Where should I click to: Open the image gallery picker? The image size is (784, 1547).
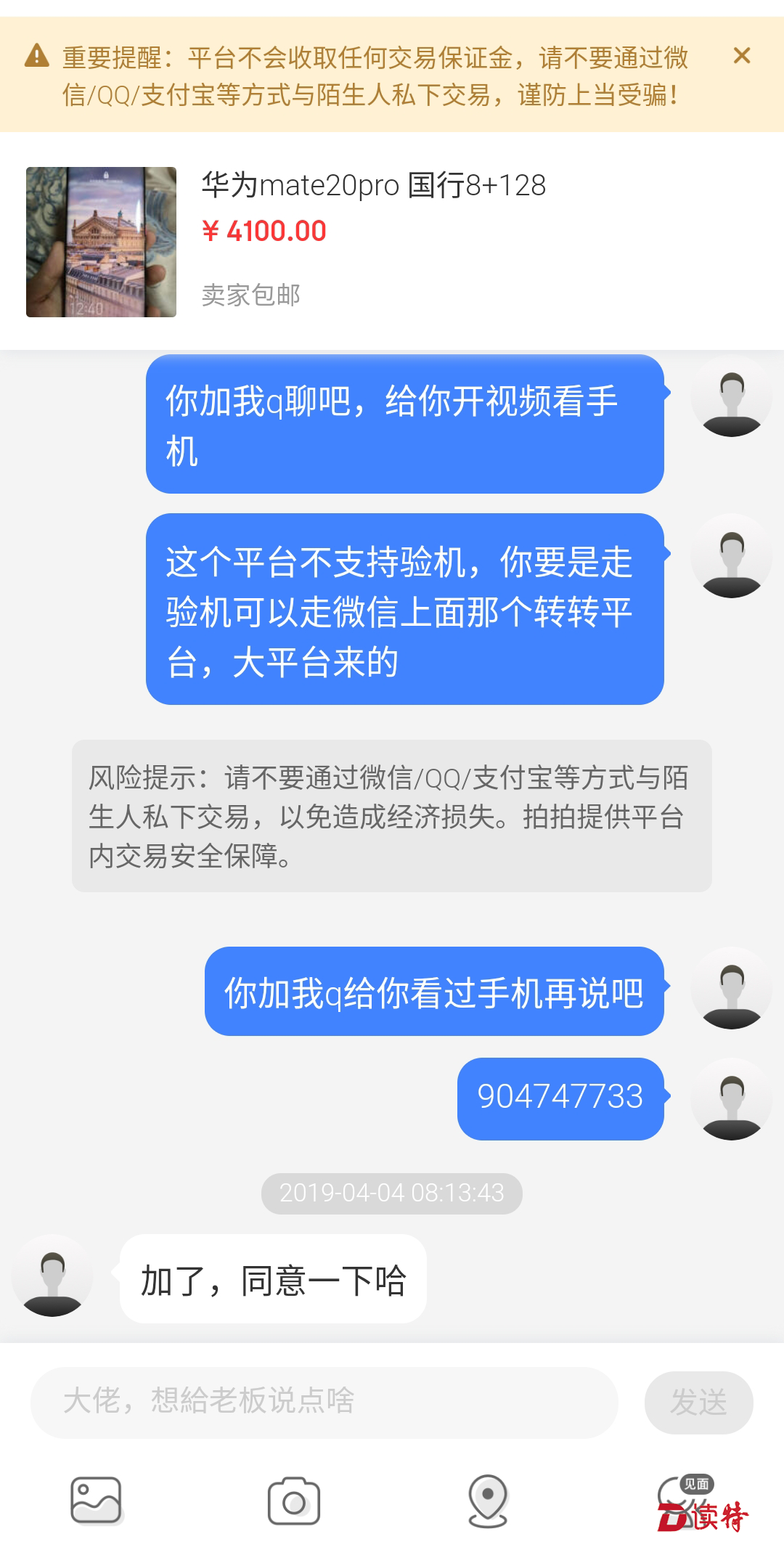point(96,1501)
